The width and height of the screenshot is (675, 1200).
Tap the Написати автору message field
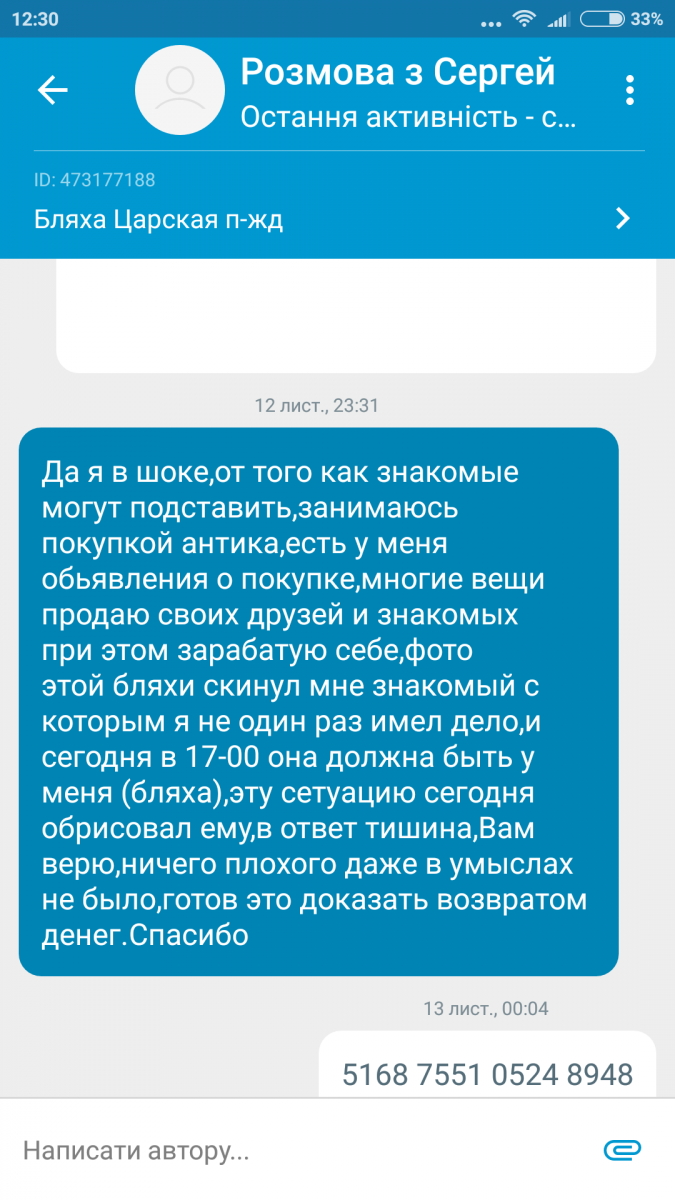300,1150
